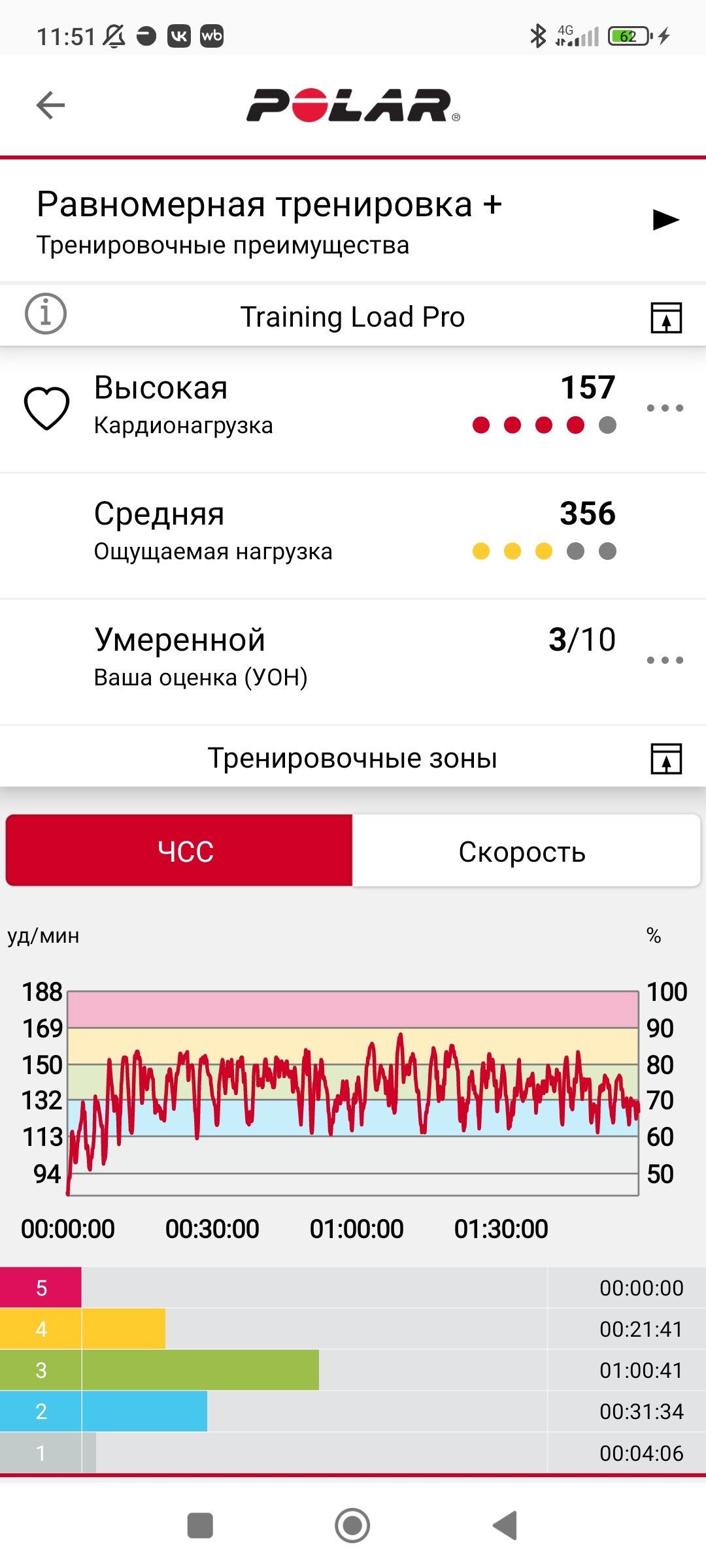Screen dimensions: 706x1568
Task: Open the three-dot menu next to Кардионагрузка
Action: click(x=665, y=408)
